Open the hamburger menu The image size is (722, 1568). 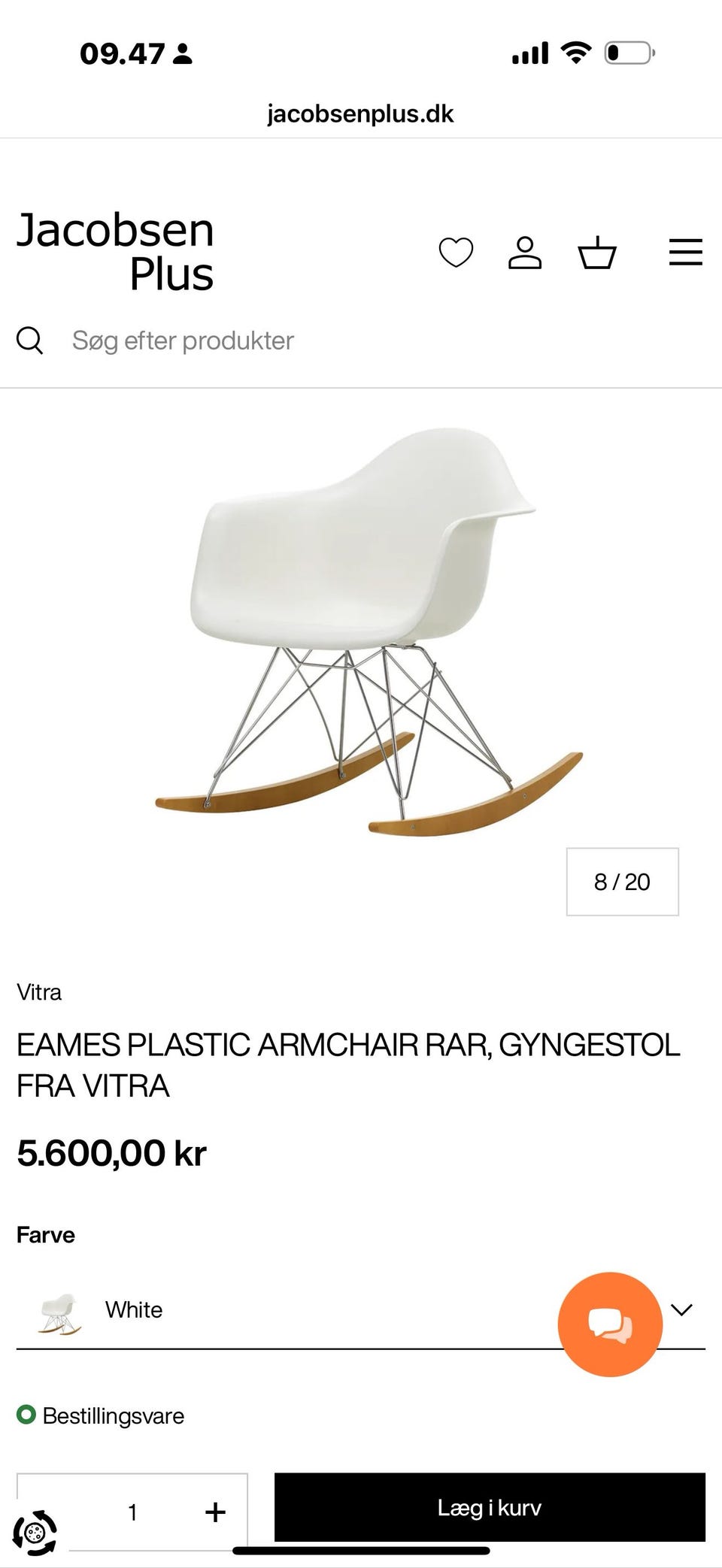point(686,253)
